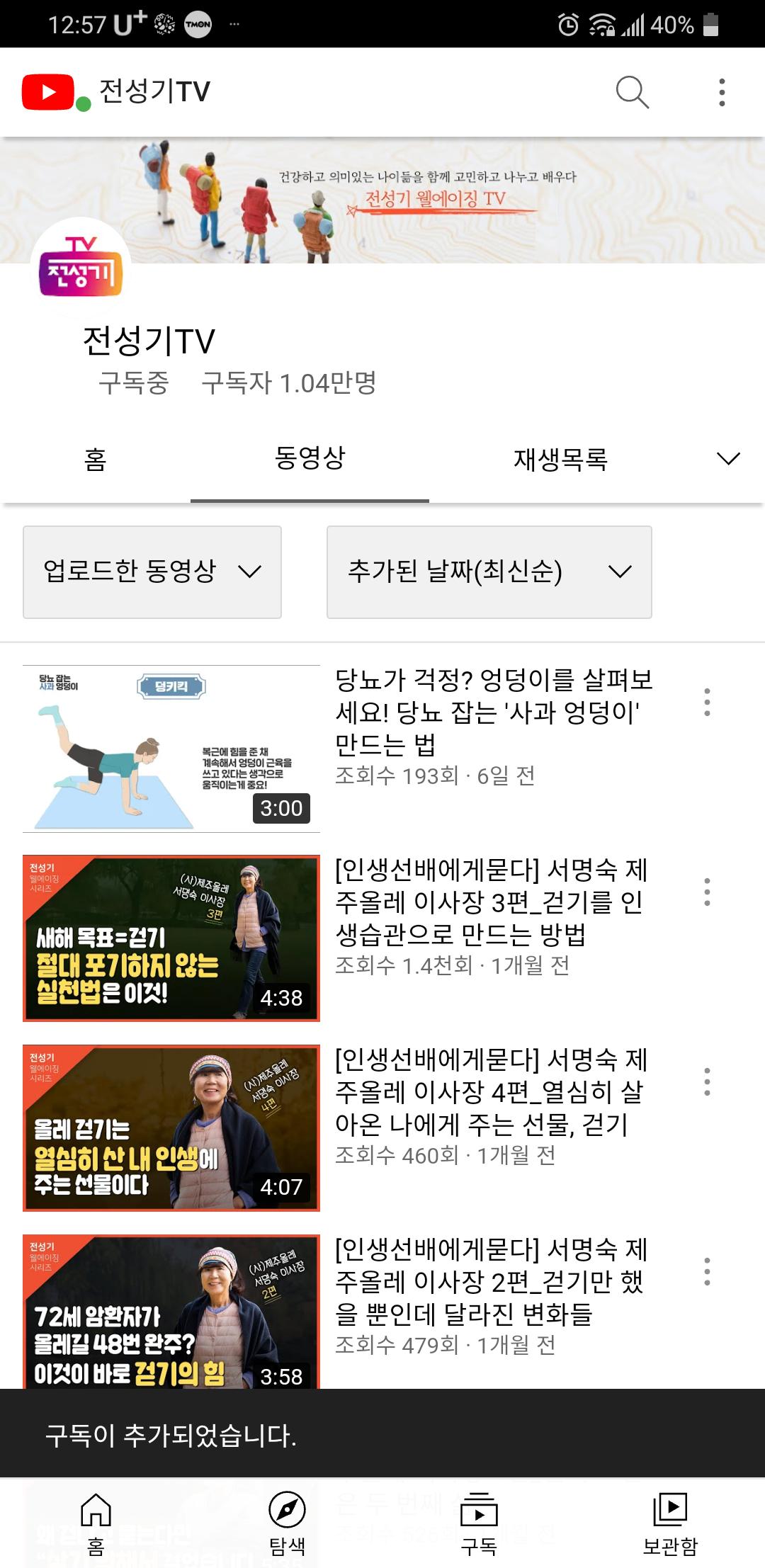
Task: Open the search icon in the top bar
Action: tap(632, 92)
